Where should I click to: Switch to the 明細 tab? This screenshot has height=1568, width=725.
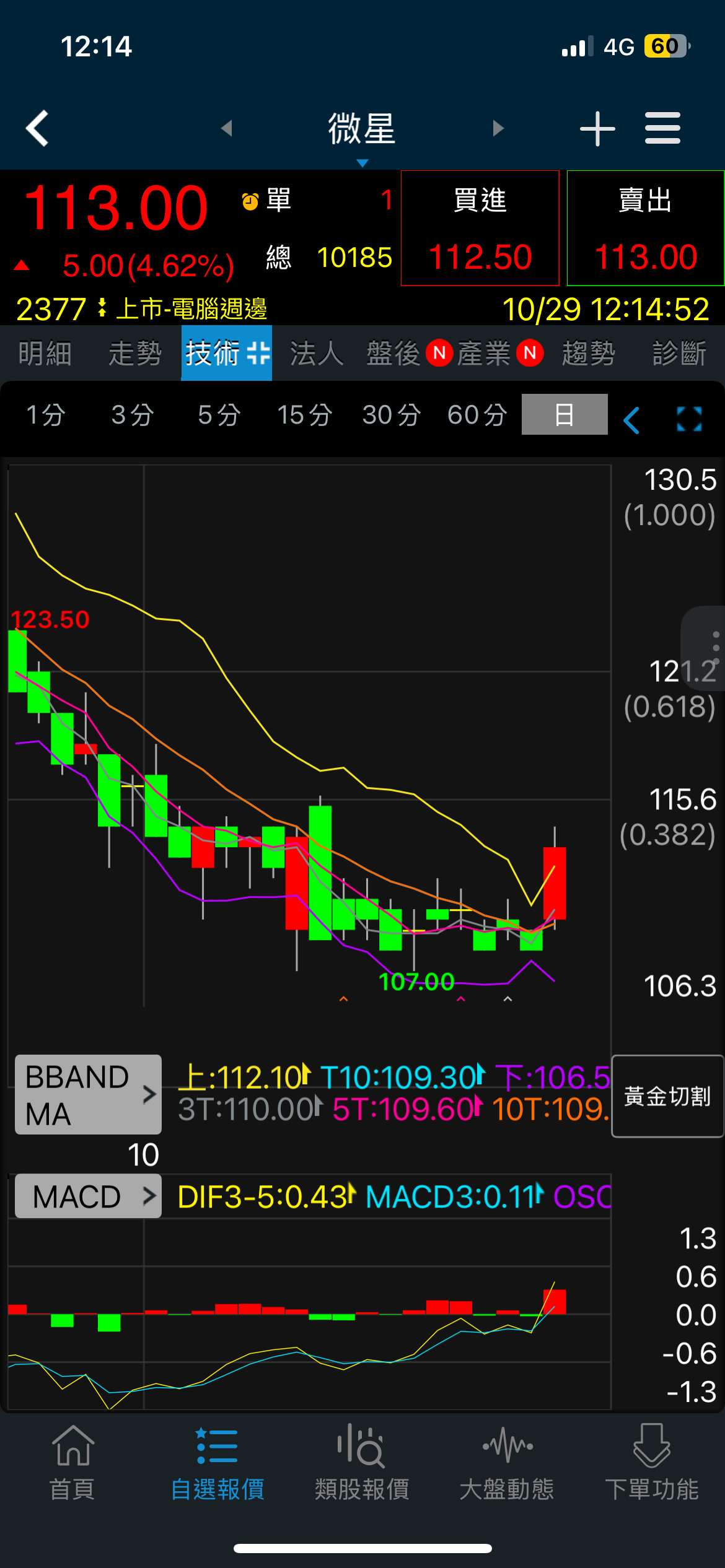45,354
